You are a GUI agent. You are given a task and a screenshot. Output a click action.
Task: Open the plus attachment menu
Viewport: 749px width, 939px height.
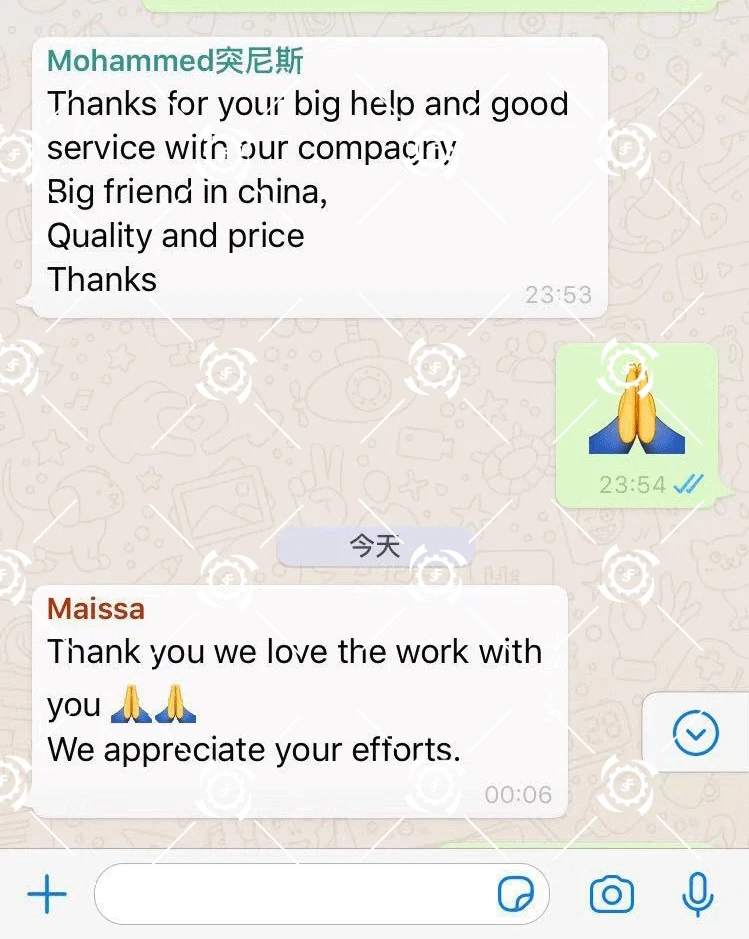tap(47, 894)
